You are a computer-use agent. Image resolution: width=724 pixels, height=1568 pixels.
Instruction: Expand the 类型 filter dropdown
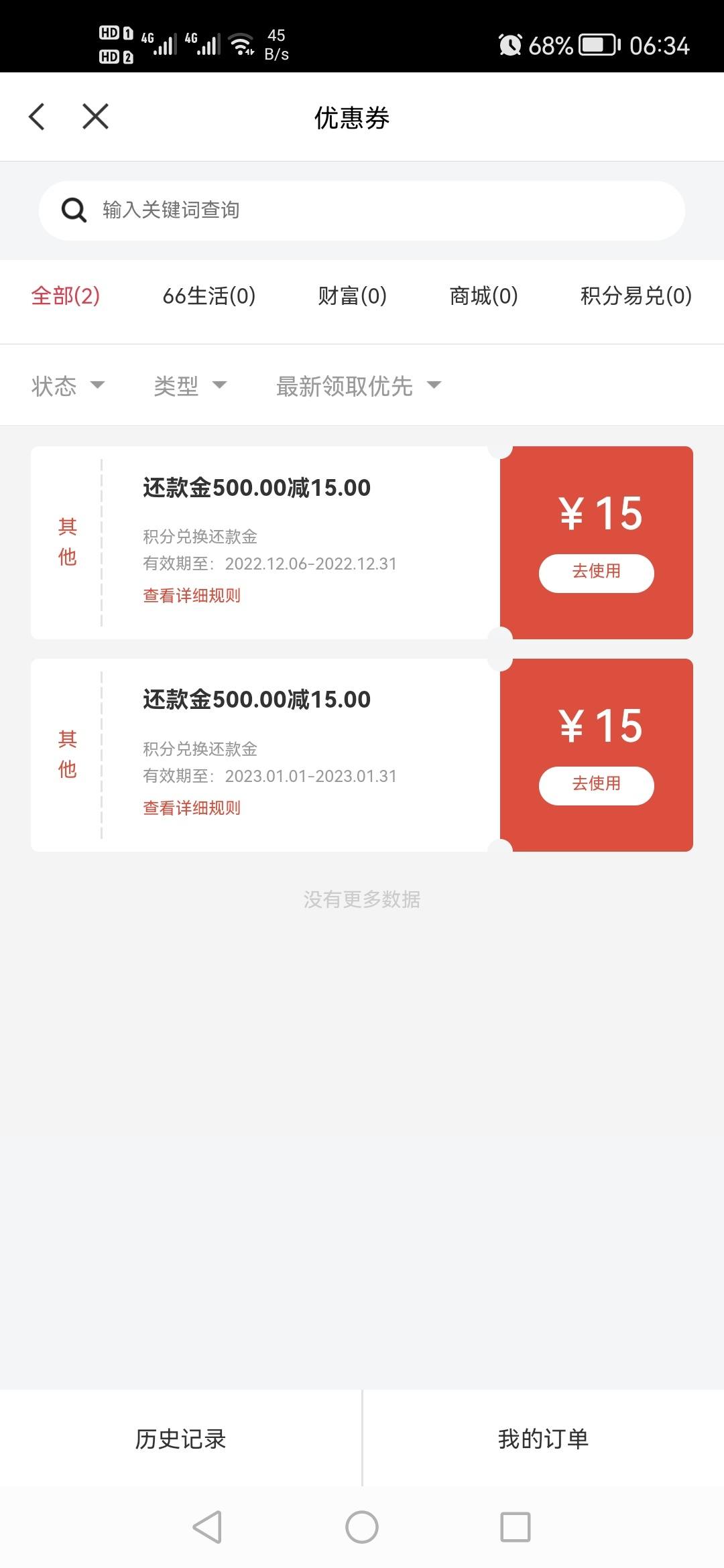point(190,386)
